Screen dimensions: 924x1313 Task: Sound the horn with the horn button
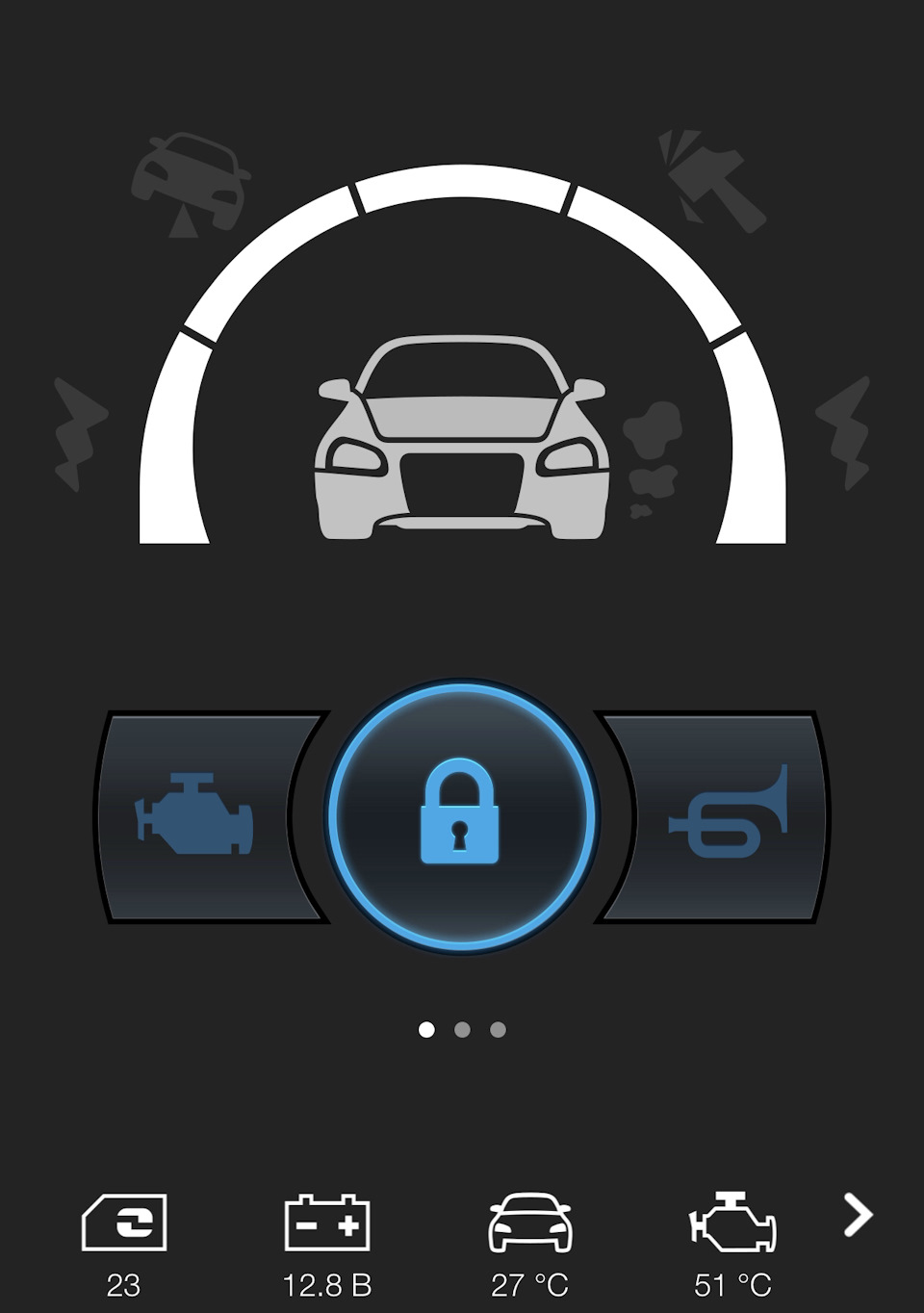[x=719, y=817]
